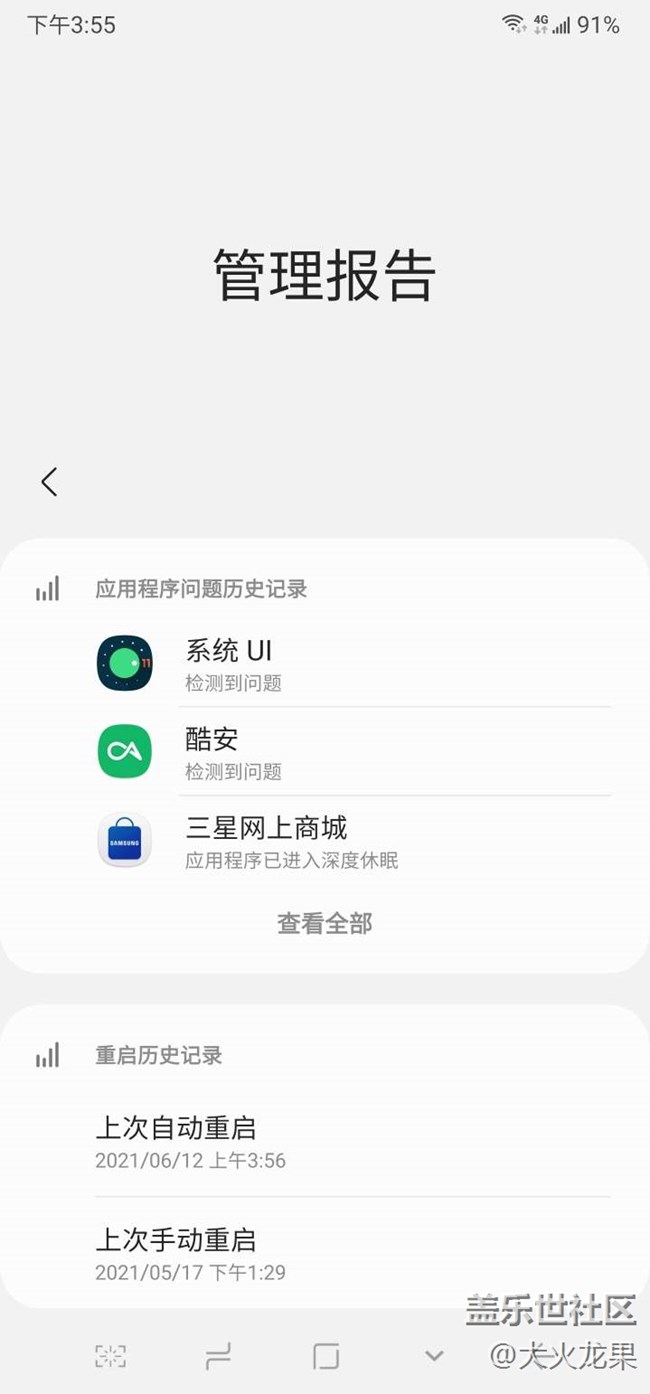Tap 查看全部 to view all app issues
The width and height of the screenshot is (650, 1394).
pyautogui.click(x=325, y=923)
